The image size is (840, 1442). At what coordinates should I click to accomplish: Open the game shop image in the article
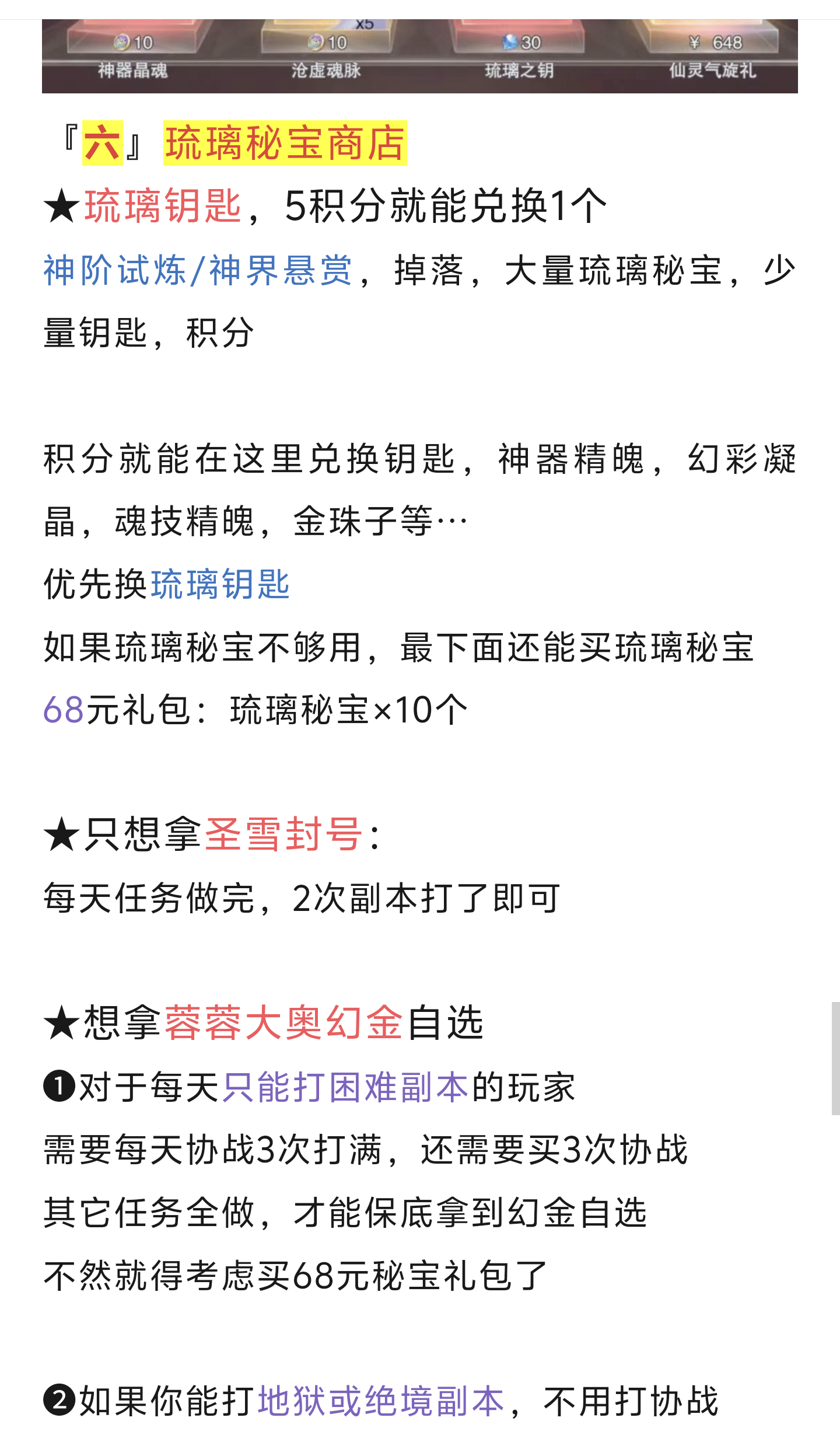click(419, 56)
